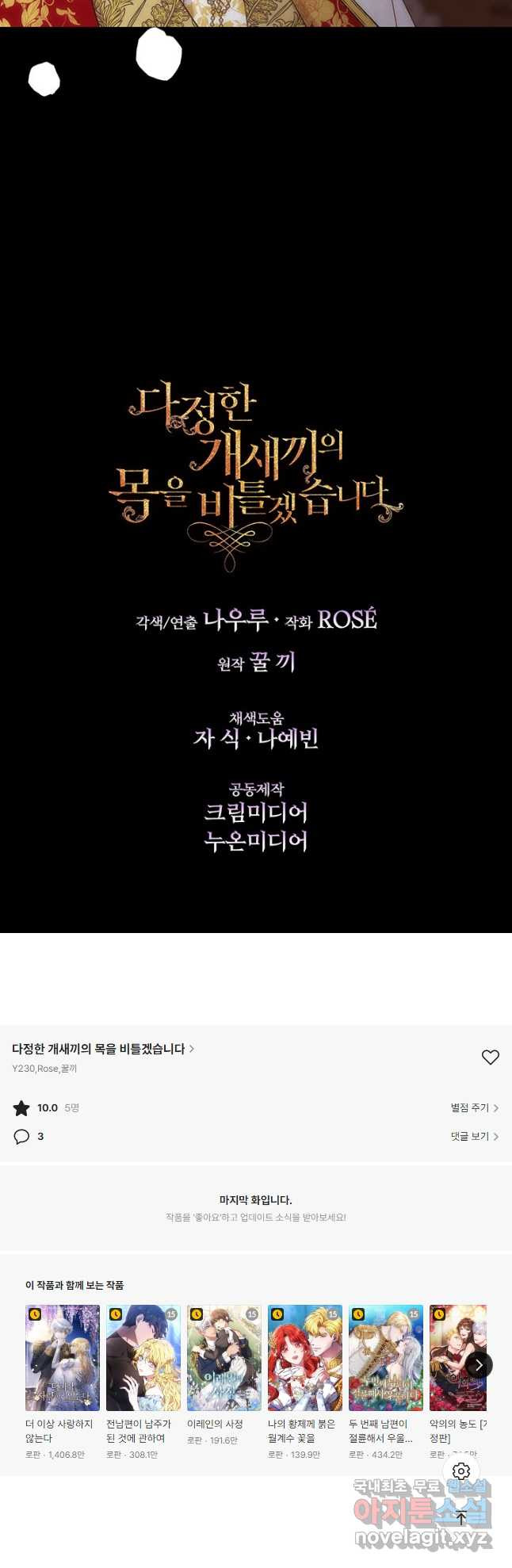Image resolution: width=512 pixels, height=1568 pixels.
Task: Open the 더 이상 사랑하지 않는다 recommendation
Action: click(63, 1357)
